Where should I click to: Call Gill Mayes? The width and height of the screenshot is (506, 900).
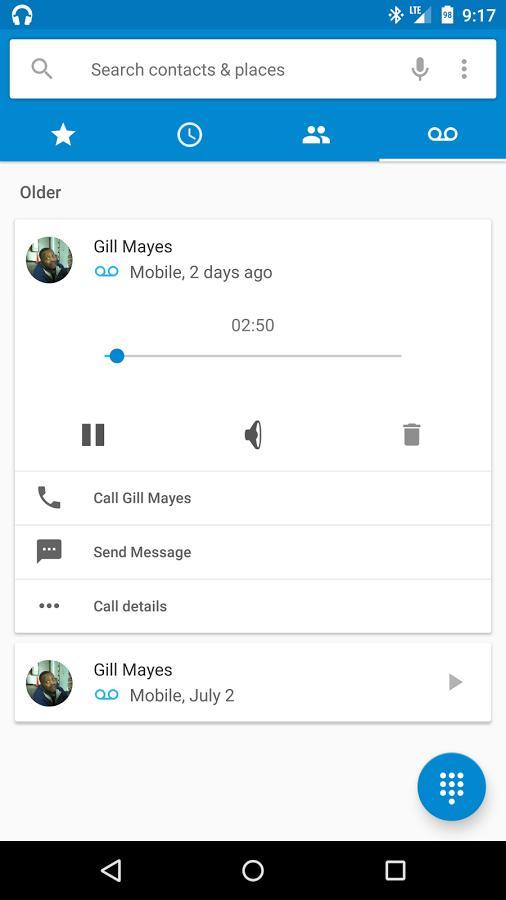253,498
